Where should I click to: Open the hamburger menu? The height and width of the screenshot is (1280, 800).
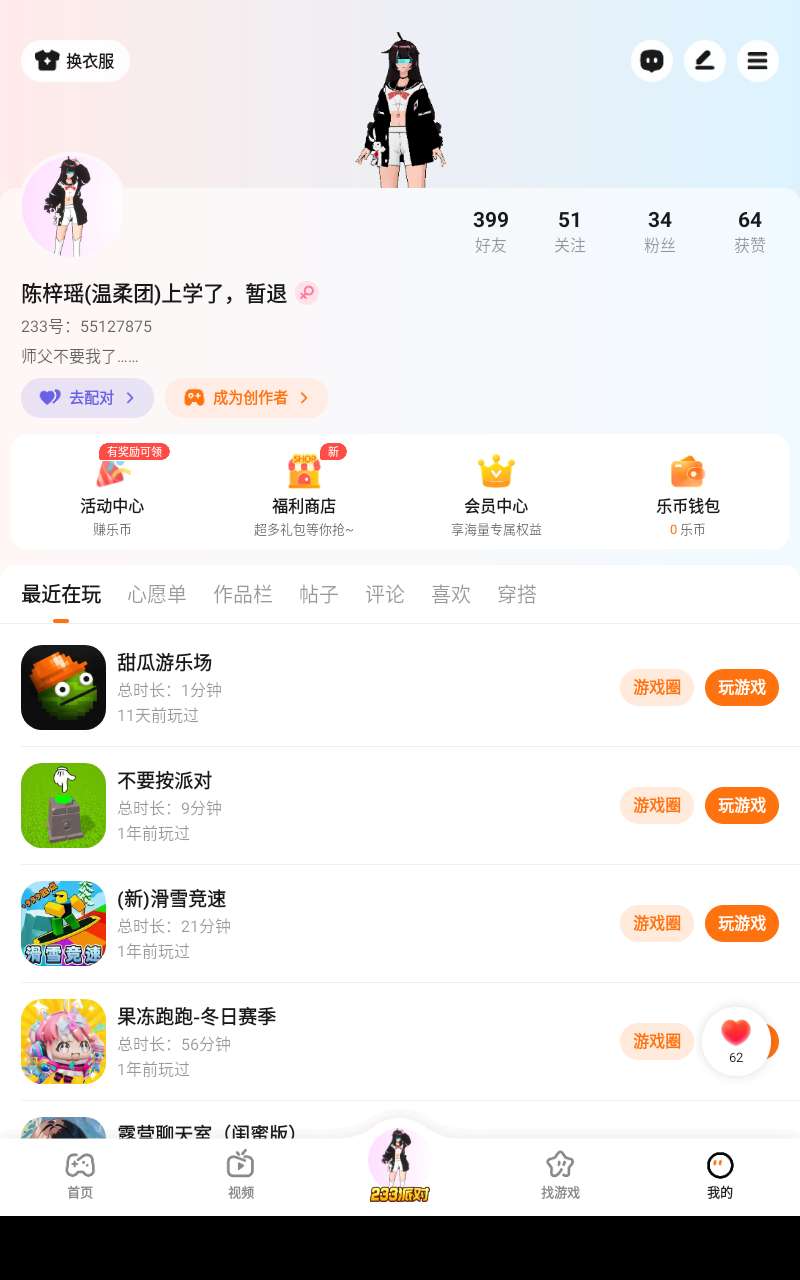(758, 61)
